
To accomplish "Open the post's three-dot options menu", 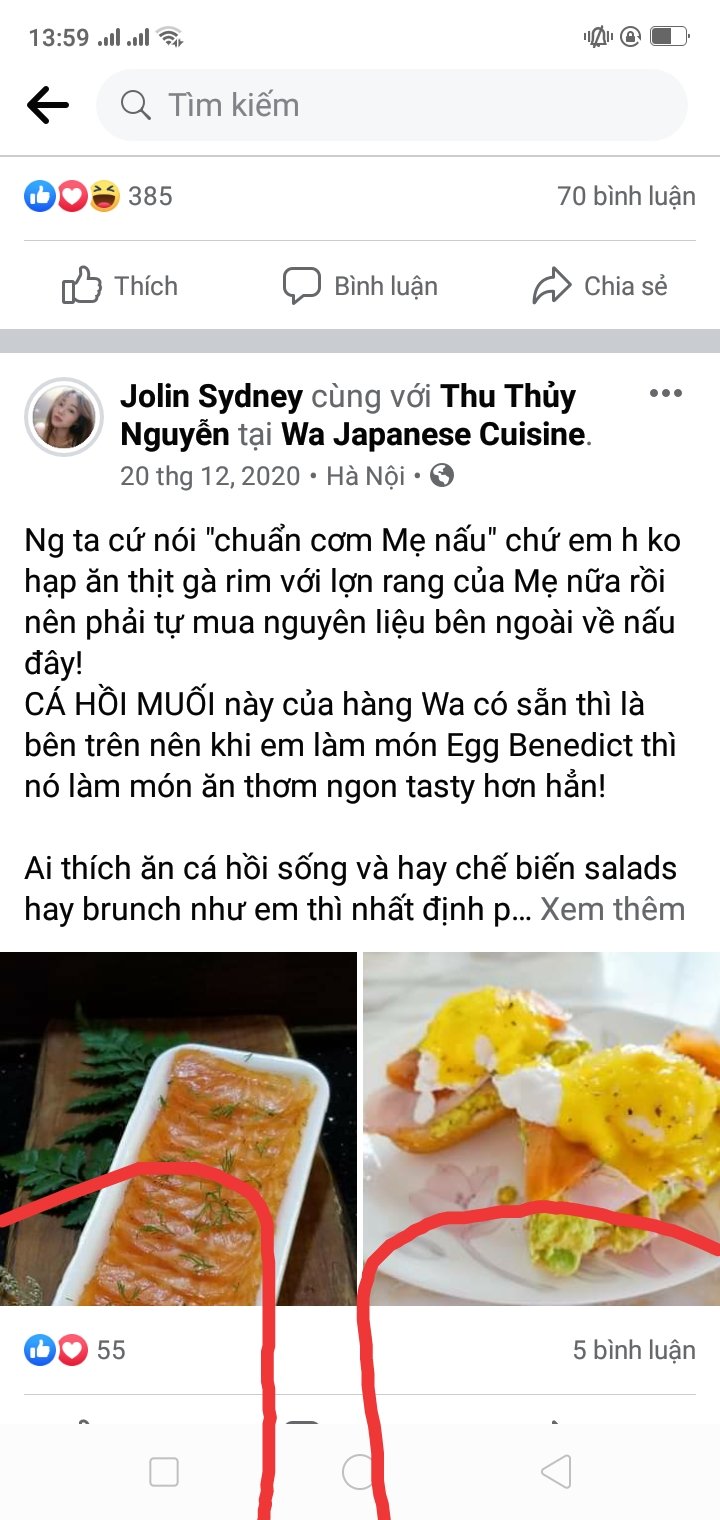I will tap(666, 393).
